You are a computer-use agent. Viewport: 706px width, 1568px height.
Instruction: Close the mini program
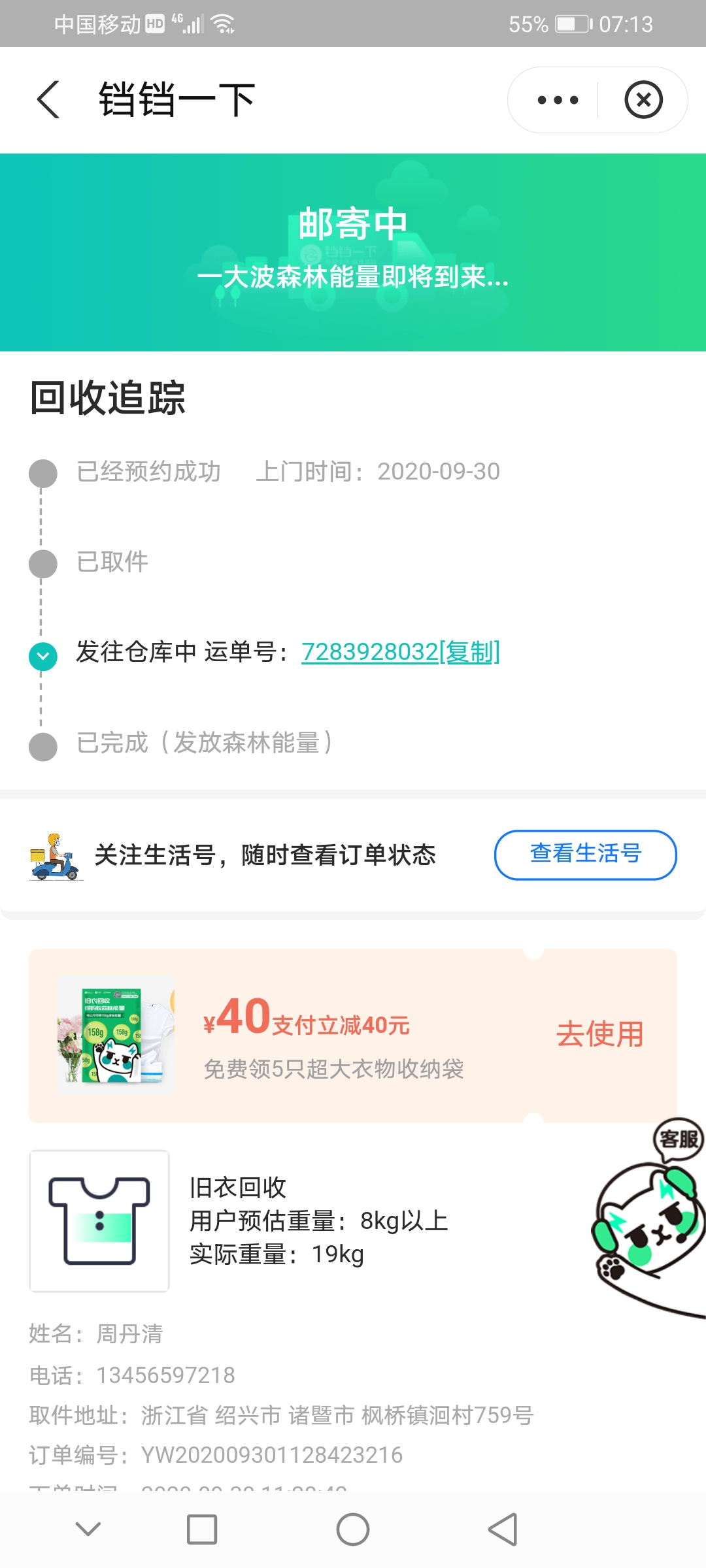643,100
